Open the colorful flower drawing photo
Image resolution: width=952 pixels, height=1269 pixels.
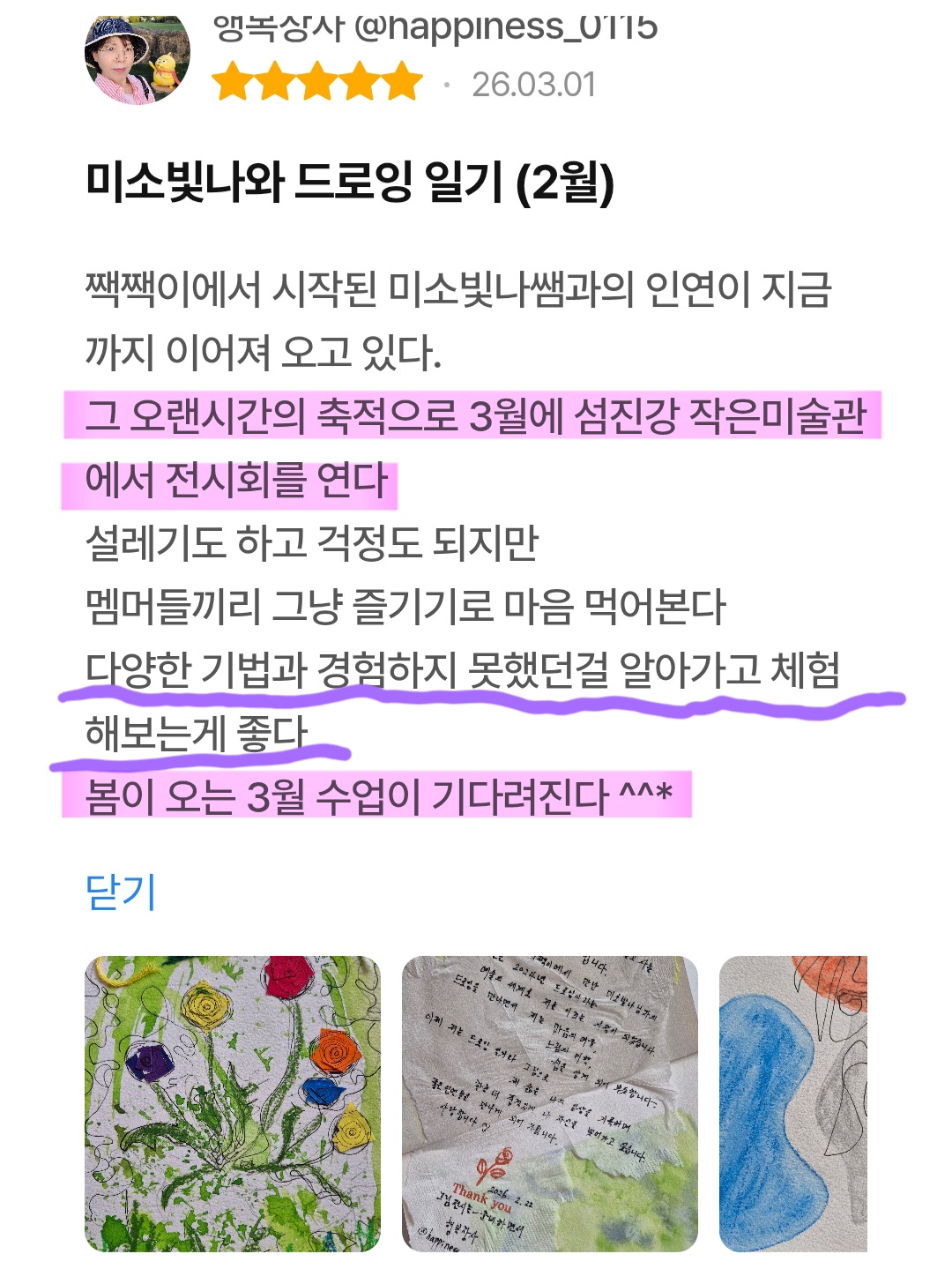click(233, 1103)
